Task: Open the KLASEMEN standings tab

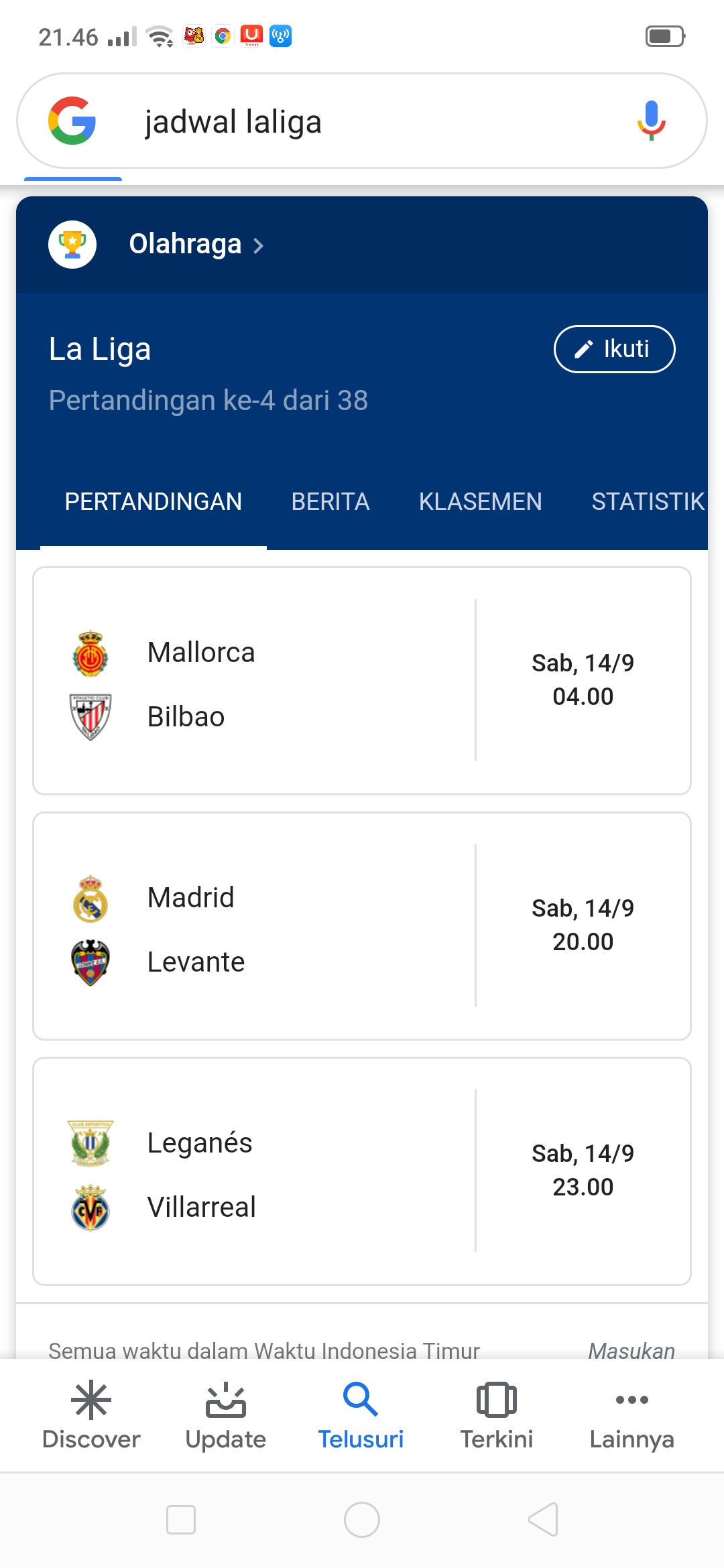Action: (480, 502)
